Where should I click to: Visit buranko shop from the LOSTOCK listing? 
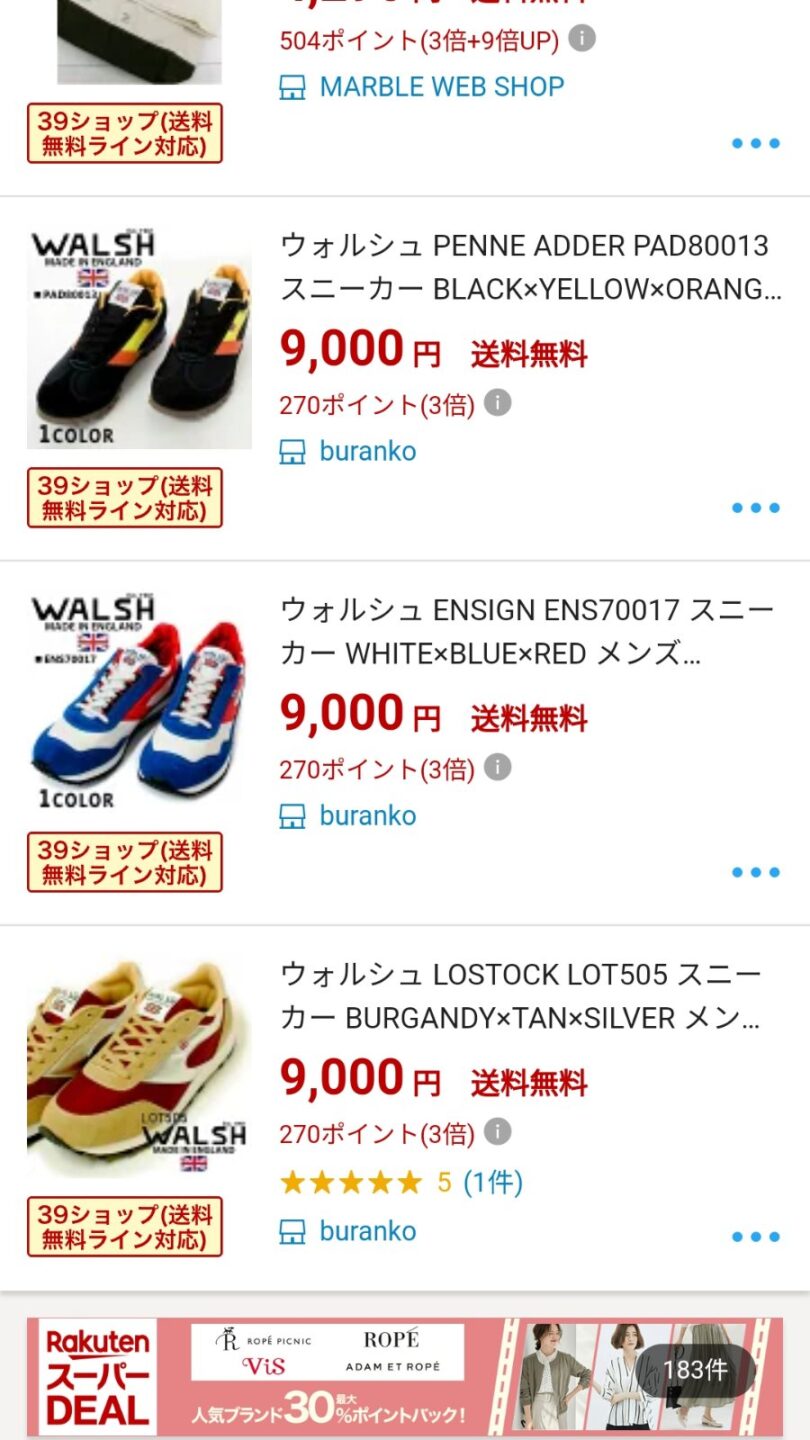pos(367,1231)
